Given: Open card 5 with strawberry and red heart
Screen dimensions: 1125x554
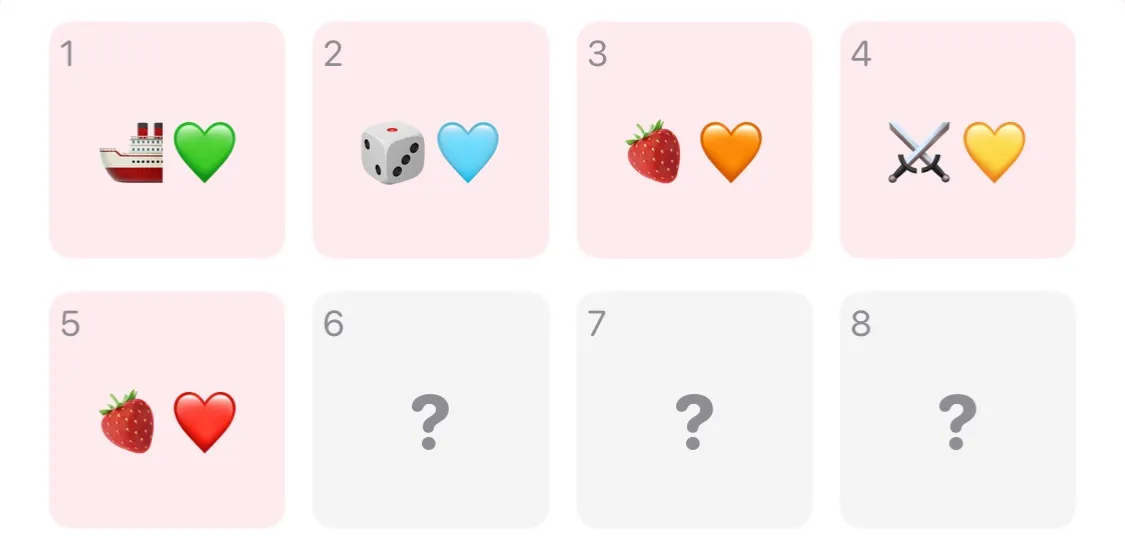Looking at the screenshot, I should click(x=167, y=410).
